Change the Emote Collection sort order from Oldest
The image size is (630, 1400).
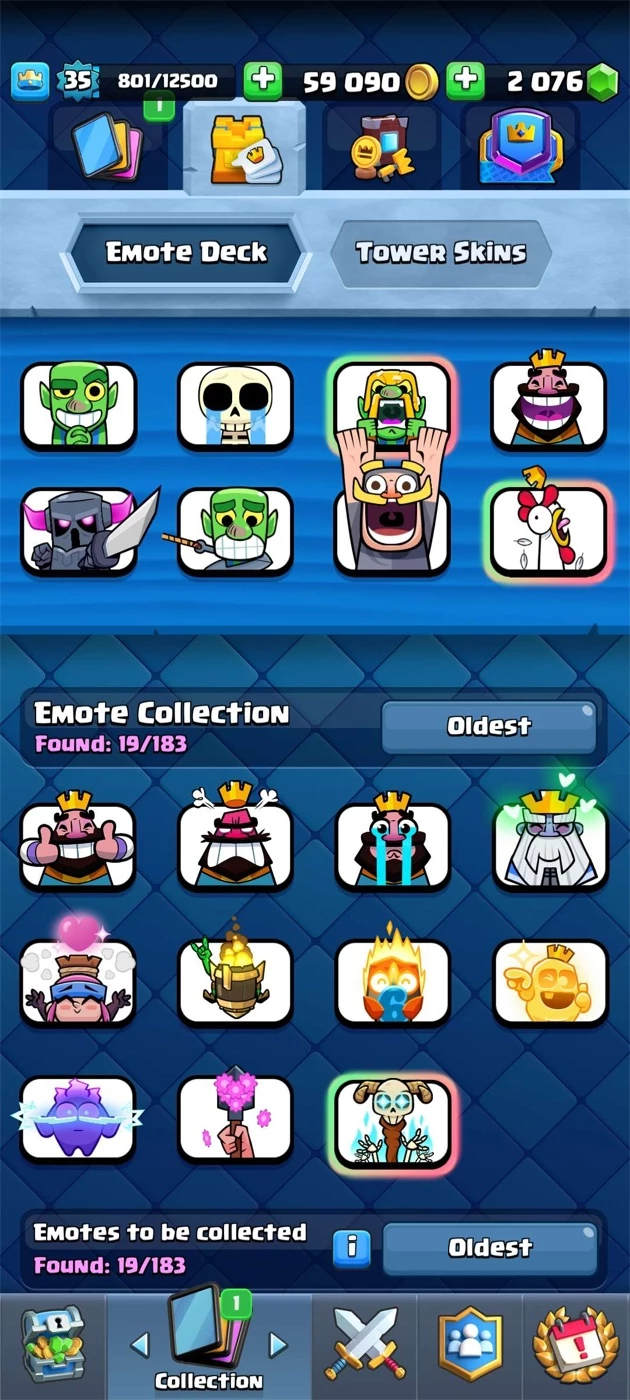(489, 726)
